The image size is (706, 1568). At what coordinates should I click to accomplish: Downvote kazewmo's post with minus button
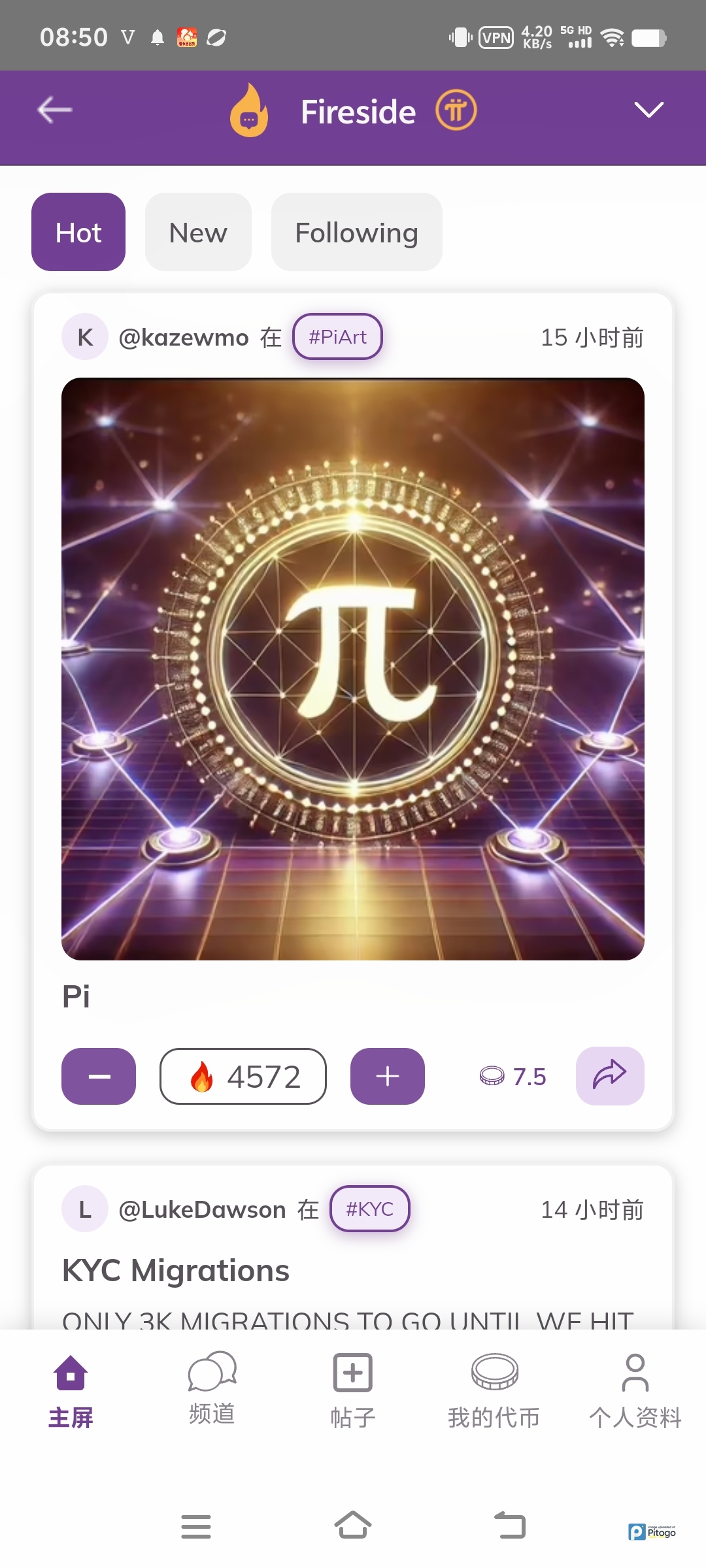[x=99, y=1076]
